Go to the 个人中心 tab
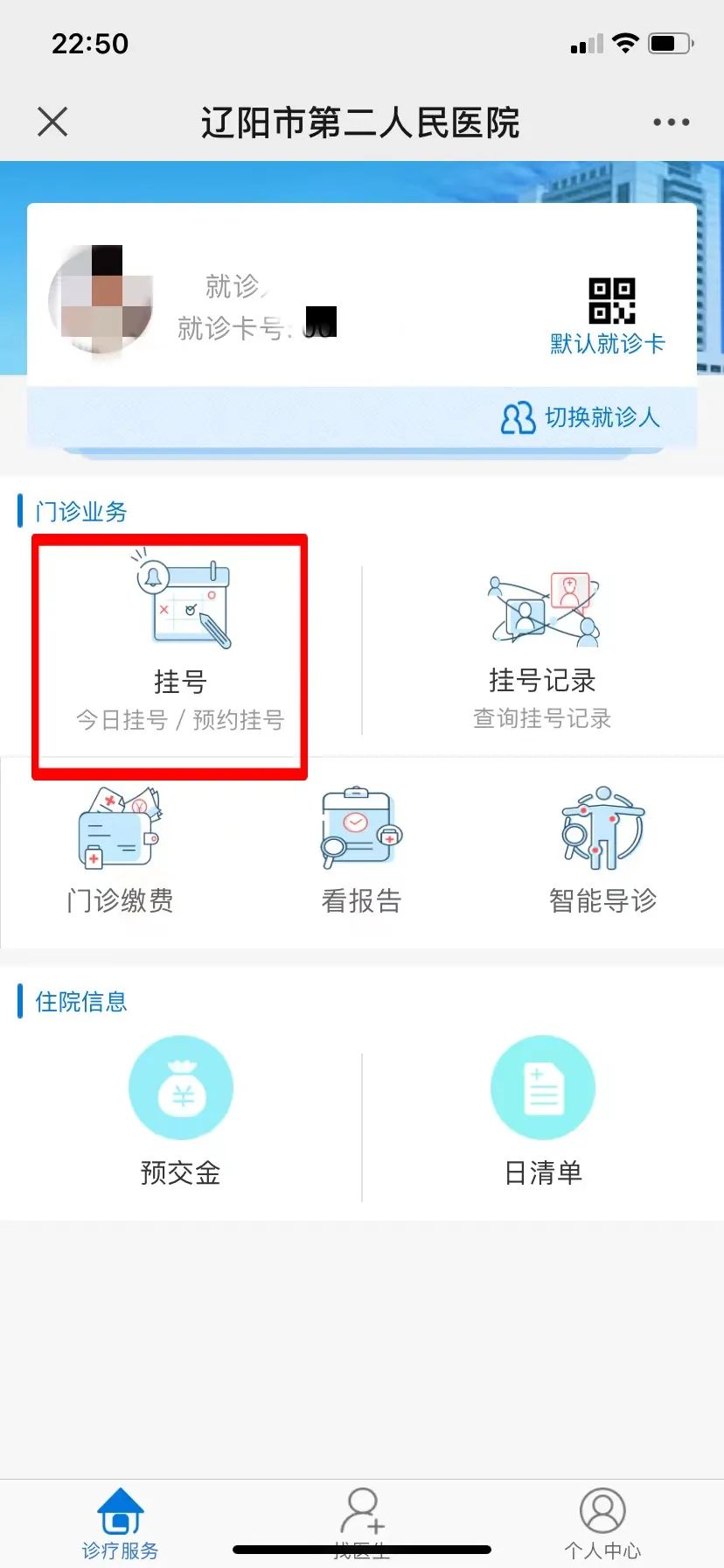The image size is (724, 1568). click(x=602, y=1522)
